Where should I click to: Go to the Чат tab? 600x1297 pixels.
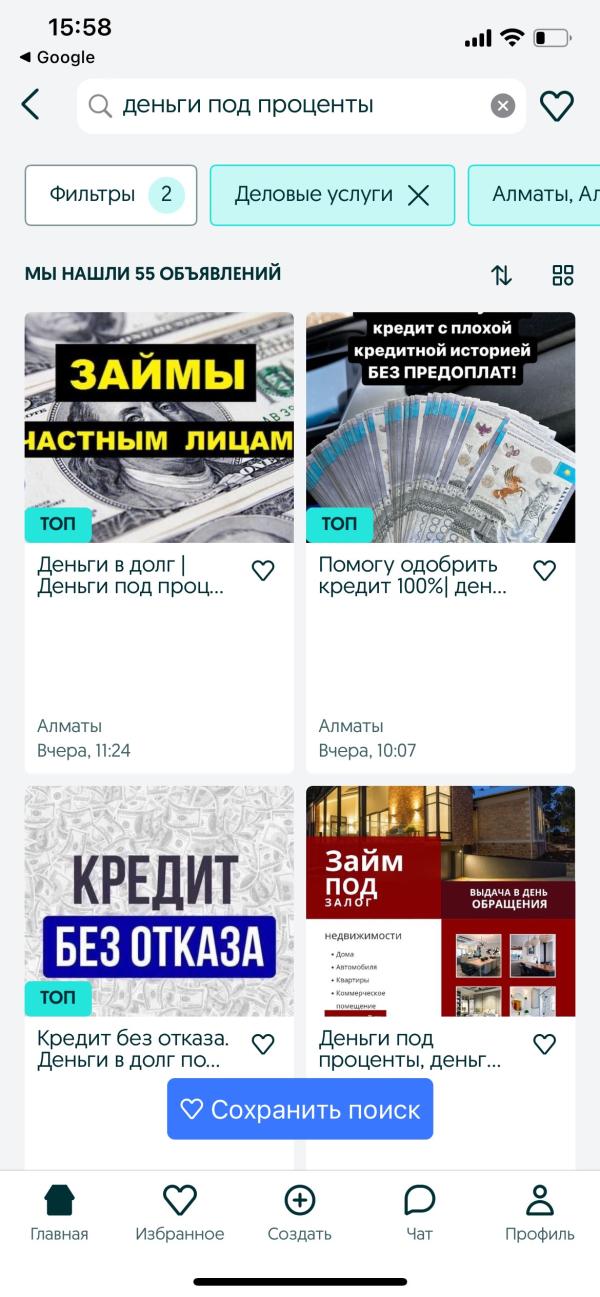tap(420, 1212)
